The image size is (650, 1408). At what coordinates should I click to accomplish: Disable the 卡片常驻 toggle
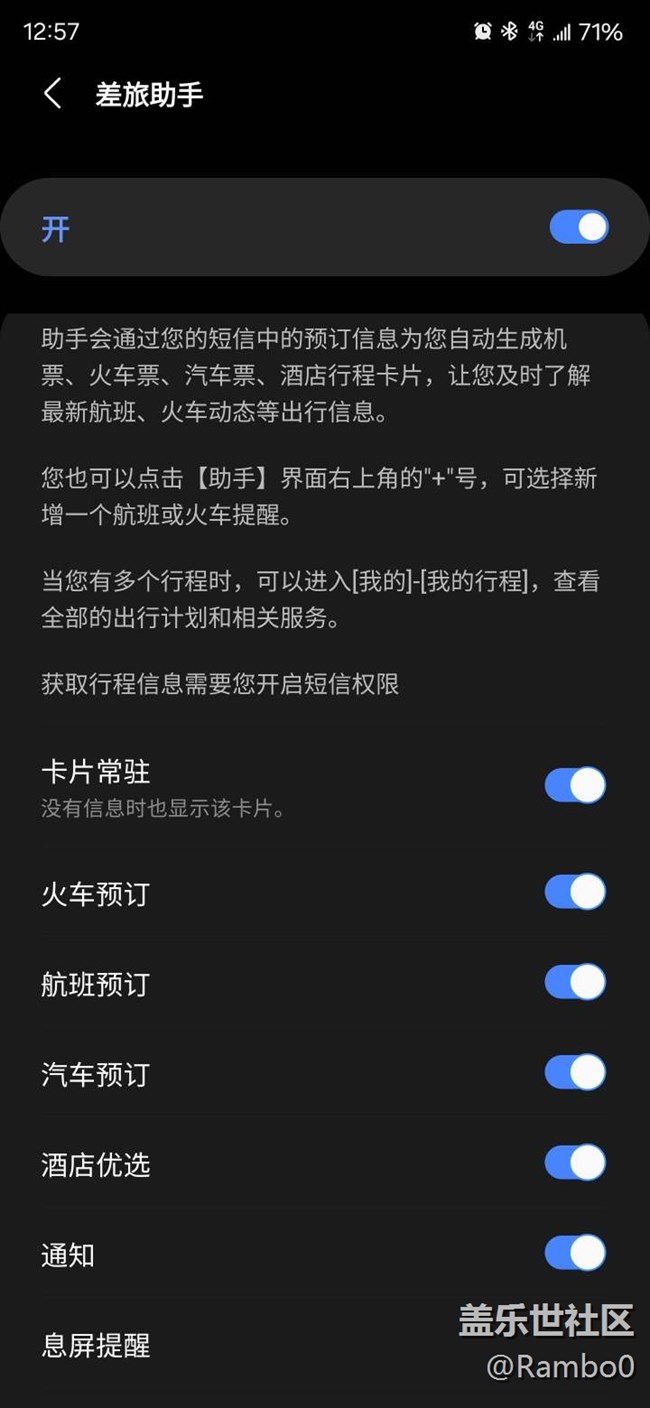pos(575,786)
